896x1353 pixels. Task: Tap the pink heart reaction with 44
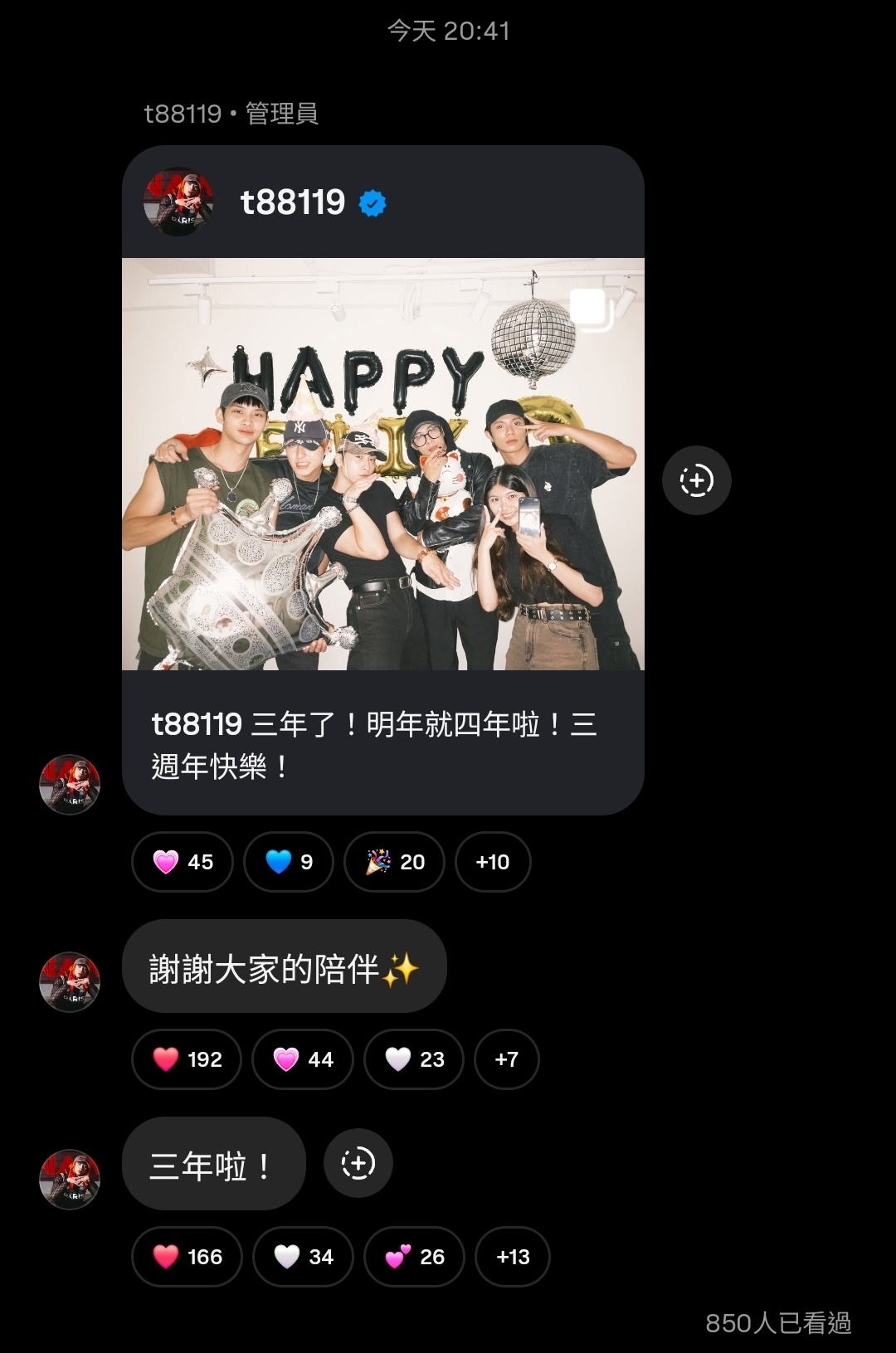pos(303,1059)
